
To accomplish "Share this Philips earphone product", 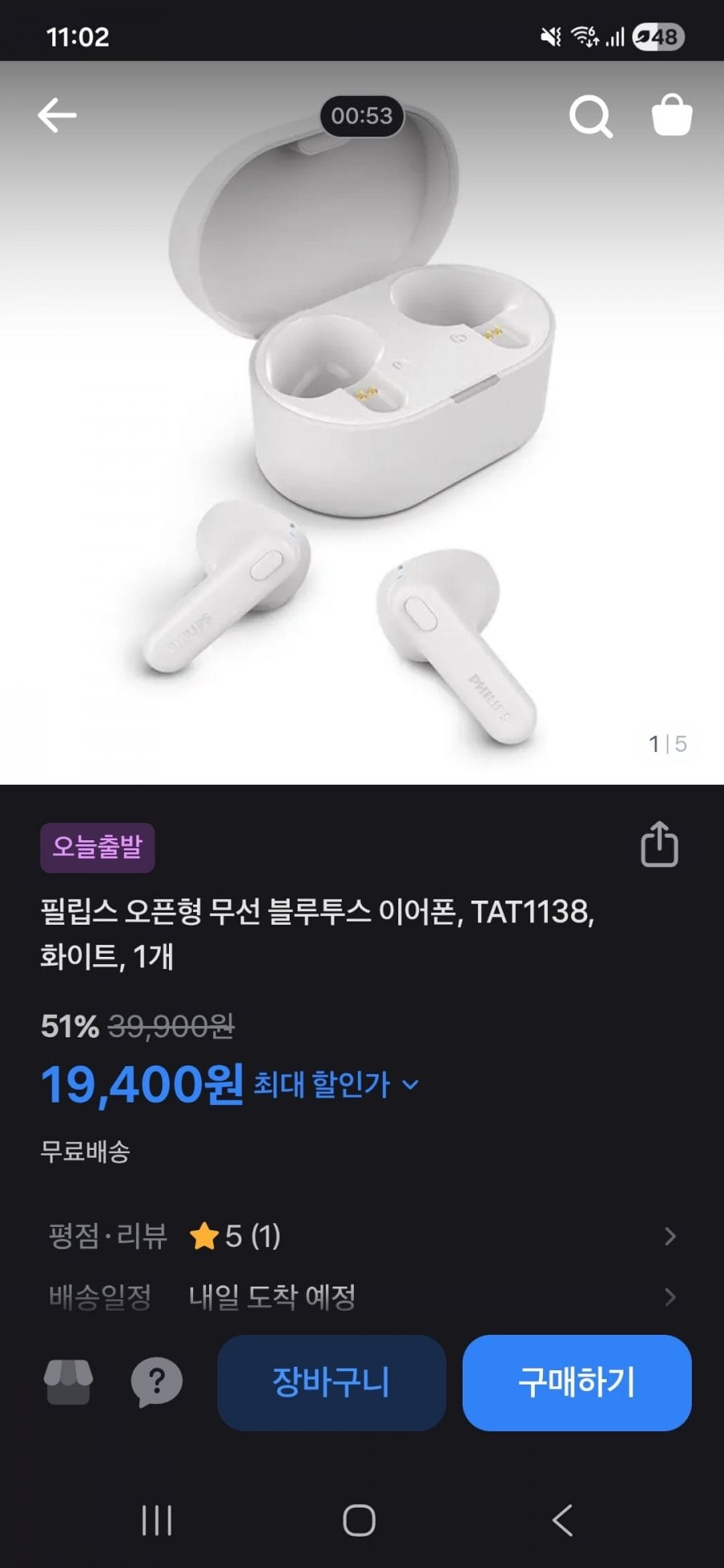I will 659,844.
